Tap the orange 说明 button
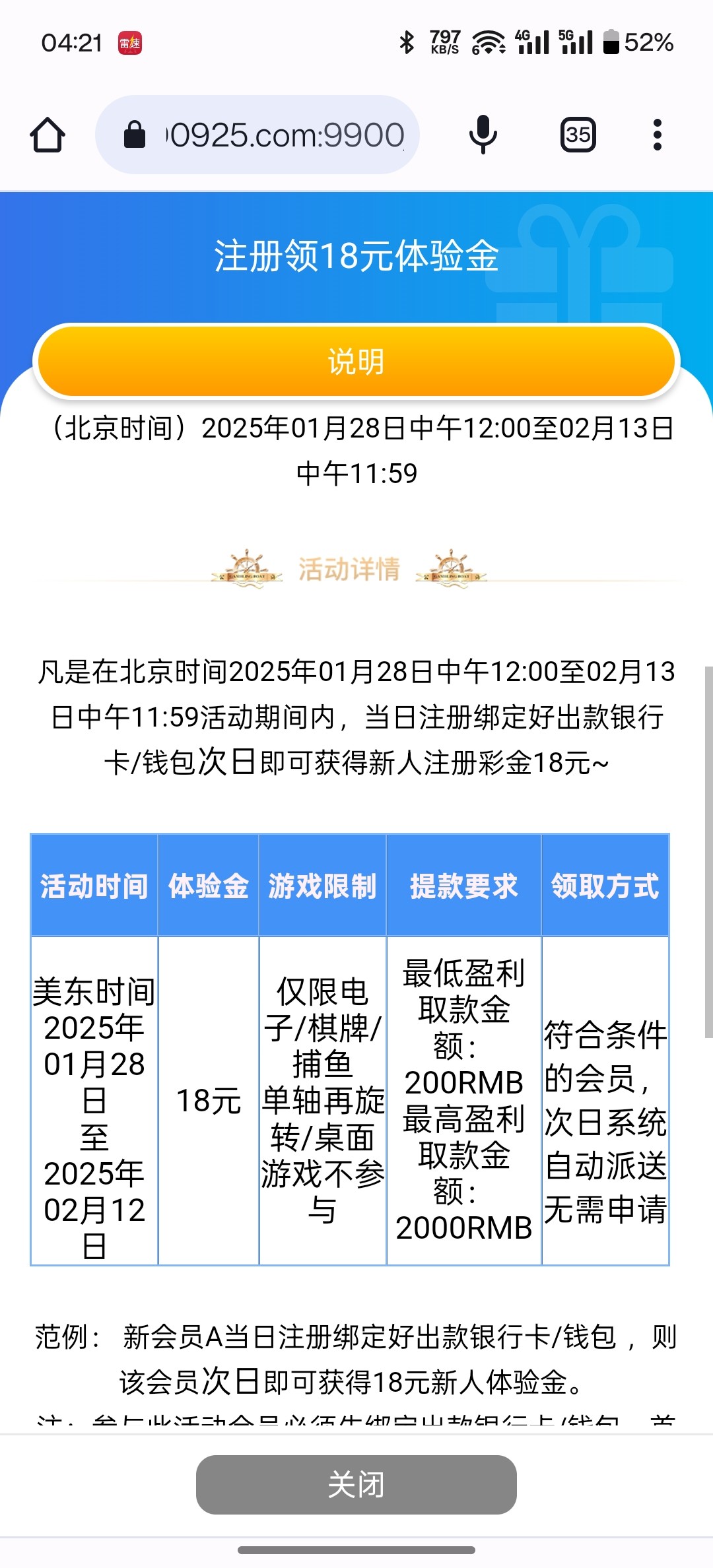The image size is (713, 1568). coord(356,362)
